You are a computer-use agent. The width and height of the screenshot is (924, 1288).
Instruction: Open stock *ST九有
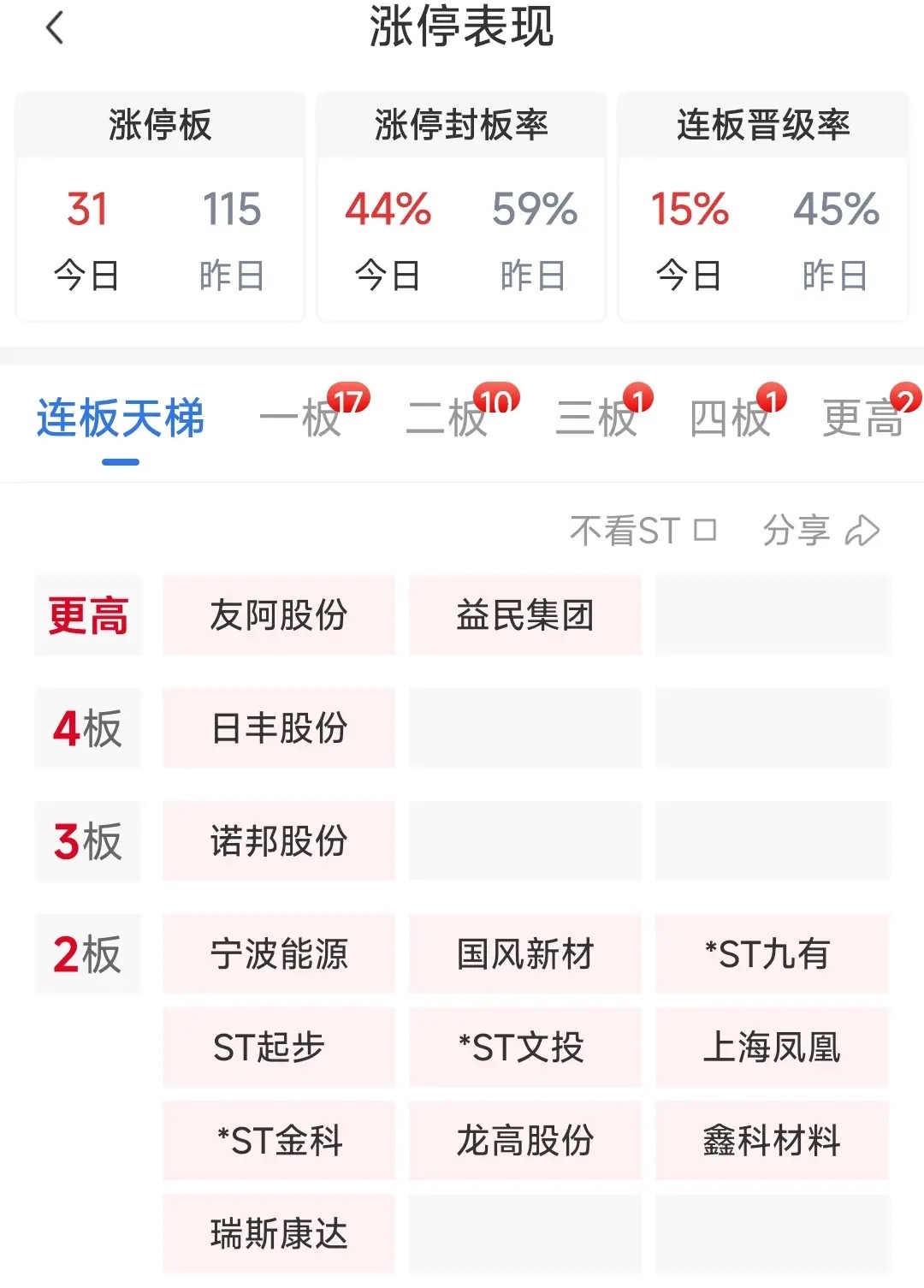coord(771,954)
